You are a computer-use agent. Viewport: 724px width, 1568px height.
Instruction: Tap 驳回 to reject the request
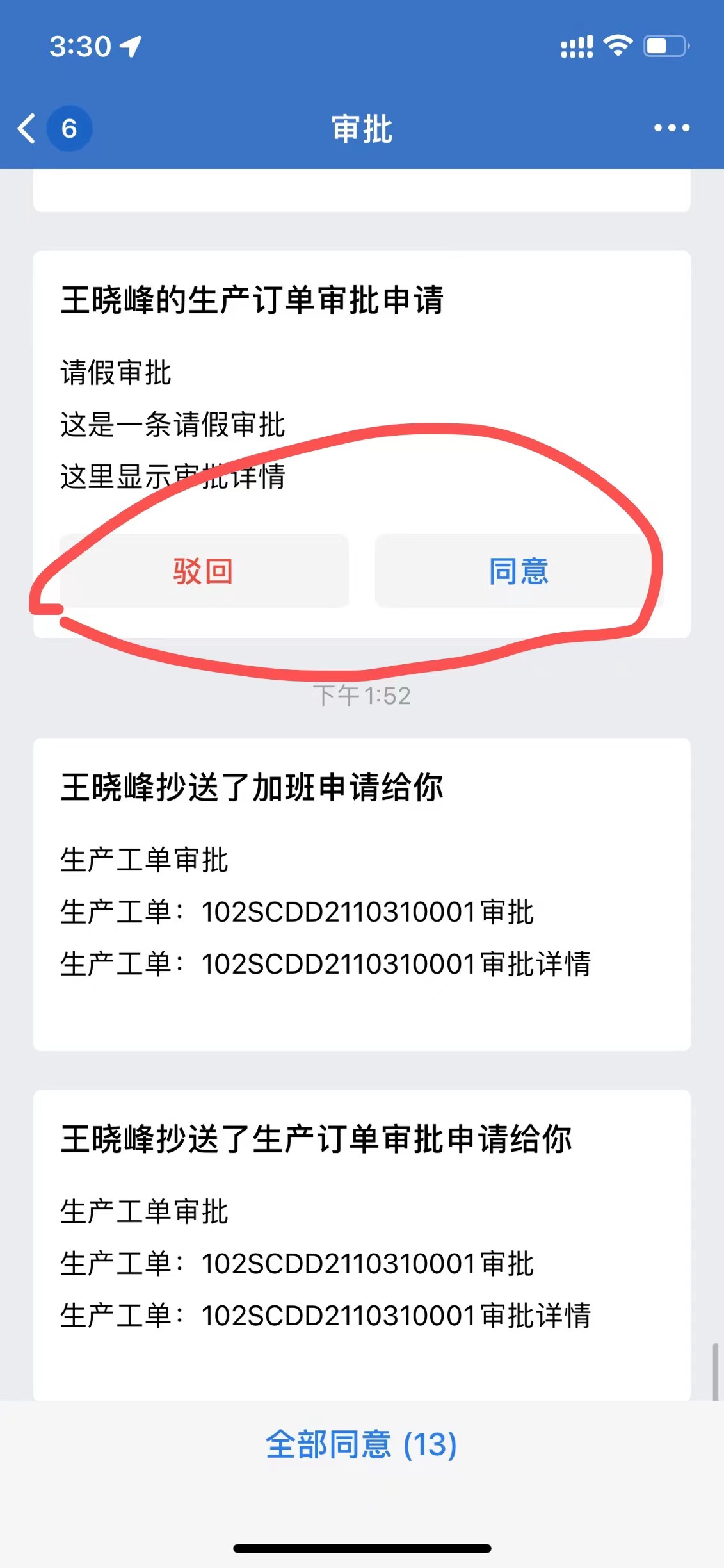[x=204, y=571]
